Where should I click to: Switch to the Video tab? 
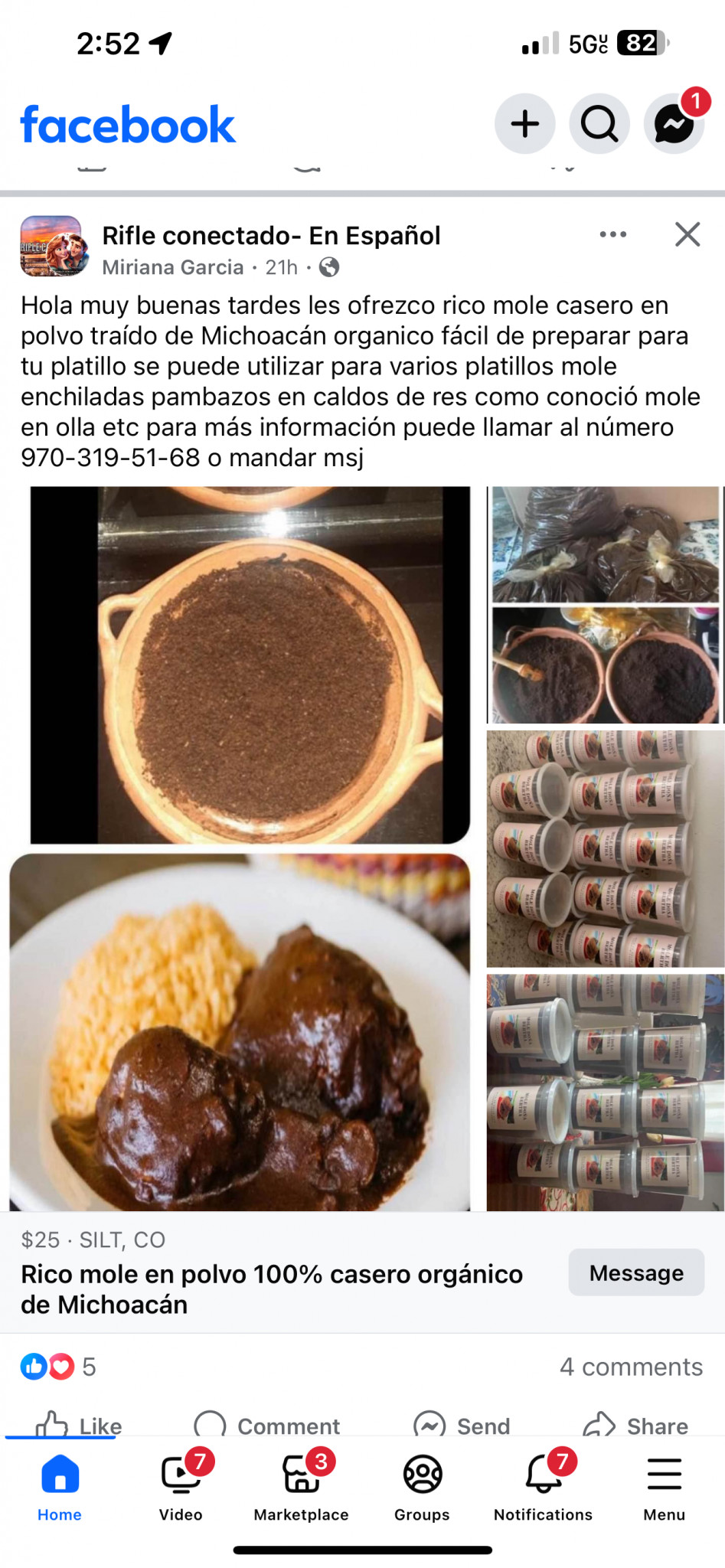click(181, 1485)
